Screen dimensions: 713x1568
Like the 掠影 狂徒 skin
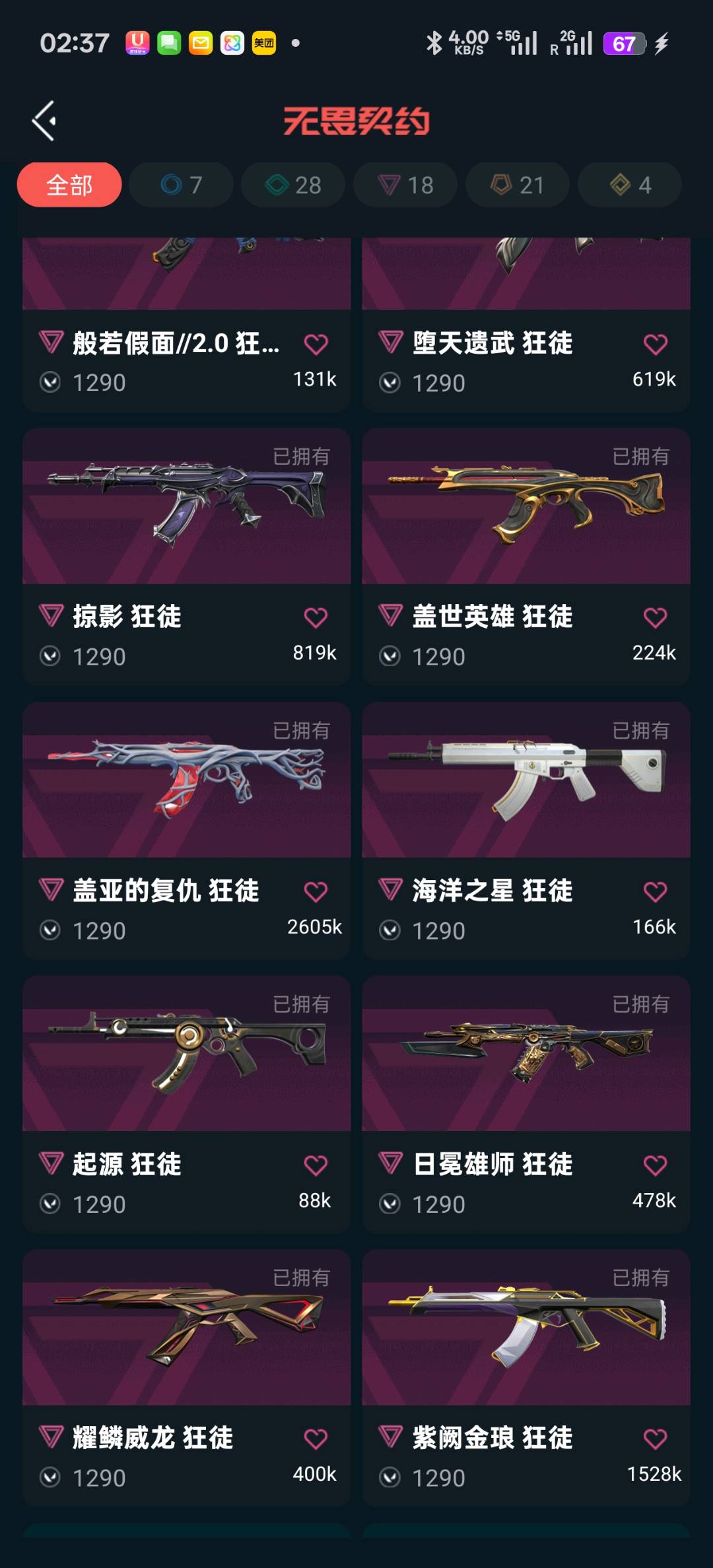(316, 618)
